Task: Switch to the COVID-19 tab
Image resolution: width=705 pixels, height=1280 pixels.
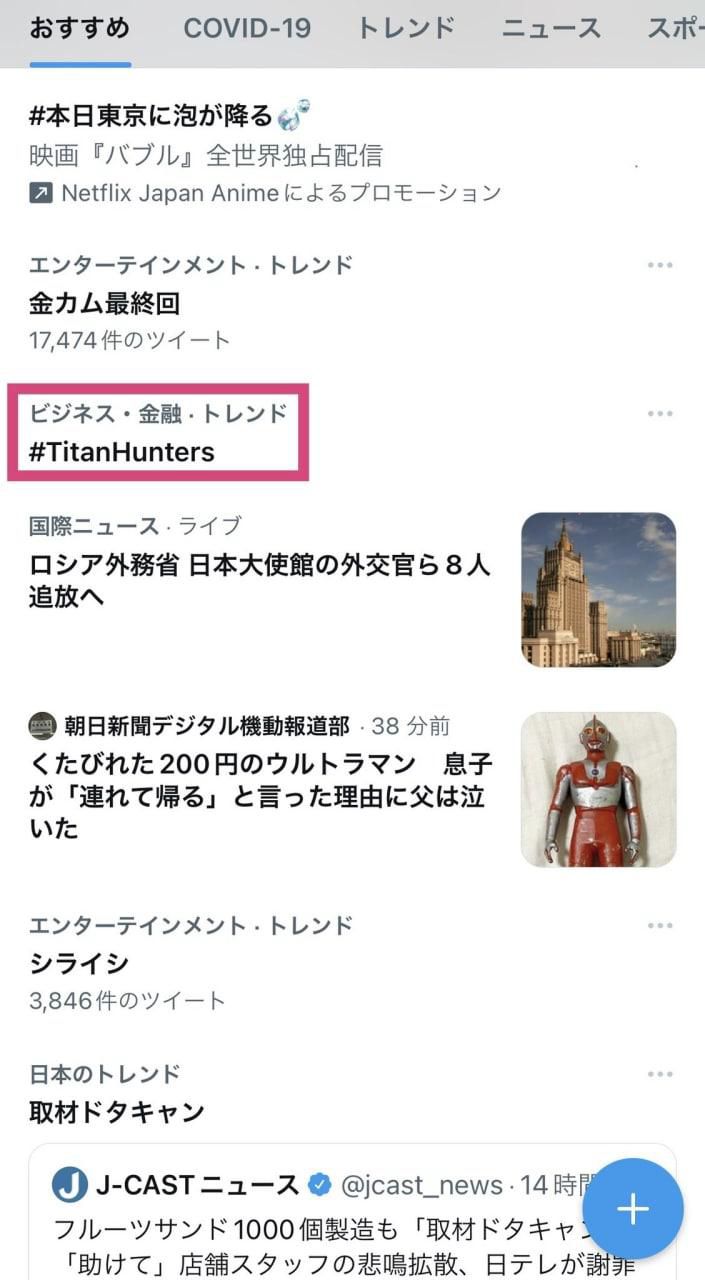Action: point(247,28)
